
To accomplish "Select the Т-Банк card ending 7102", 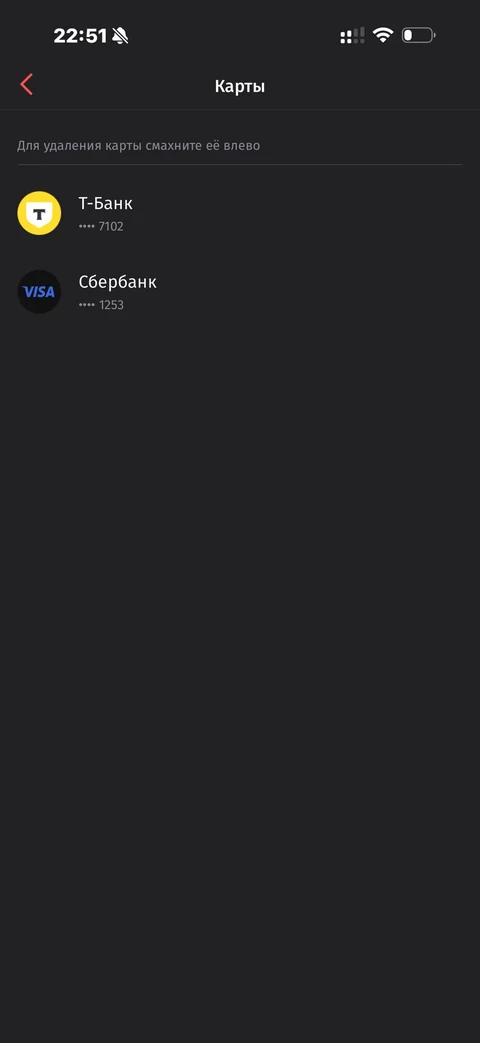I will (240, 214).
